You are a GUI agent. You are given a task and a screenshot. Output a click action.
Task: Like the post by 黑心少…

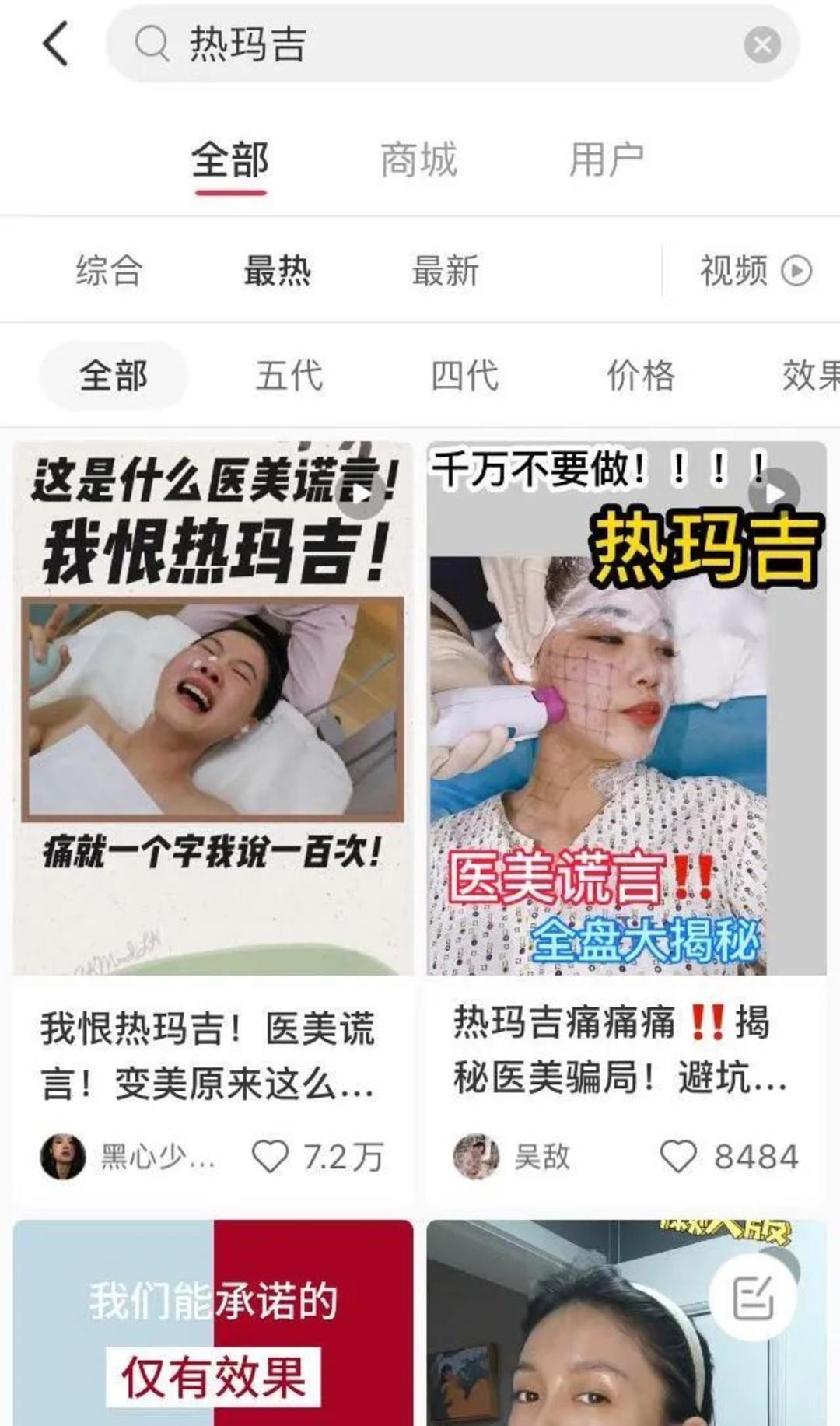click(x=271, y=1157)
